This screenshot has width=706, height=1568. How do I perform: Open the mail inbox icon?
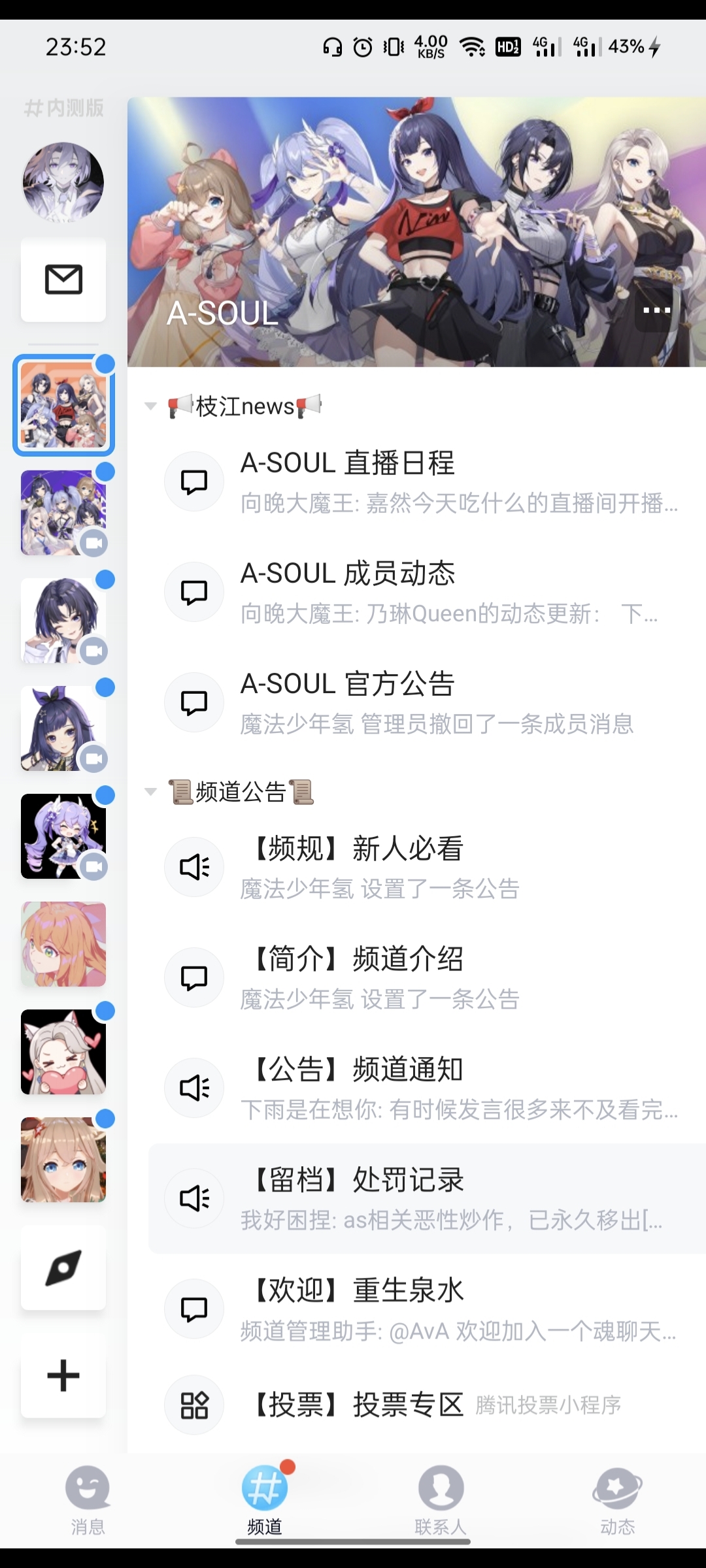[63, 280]
